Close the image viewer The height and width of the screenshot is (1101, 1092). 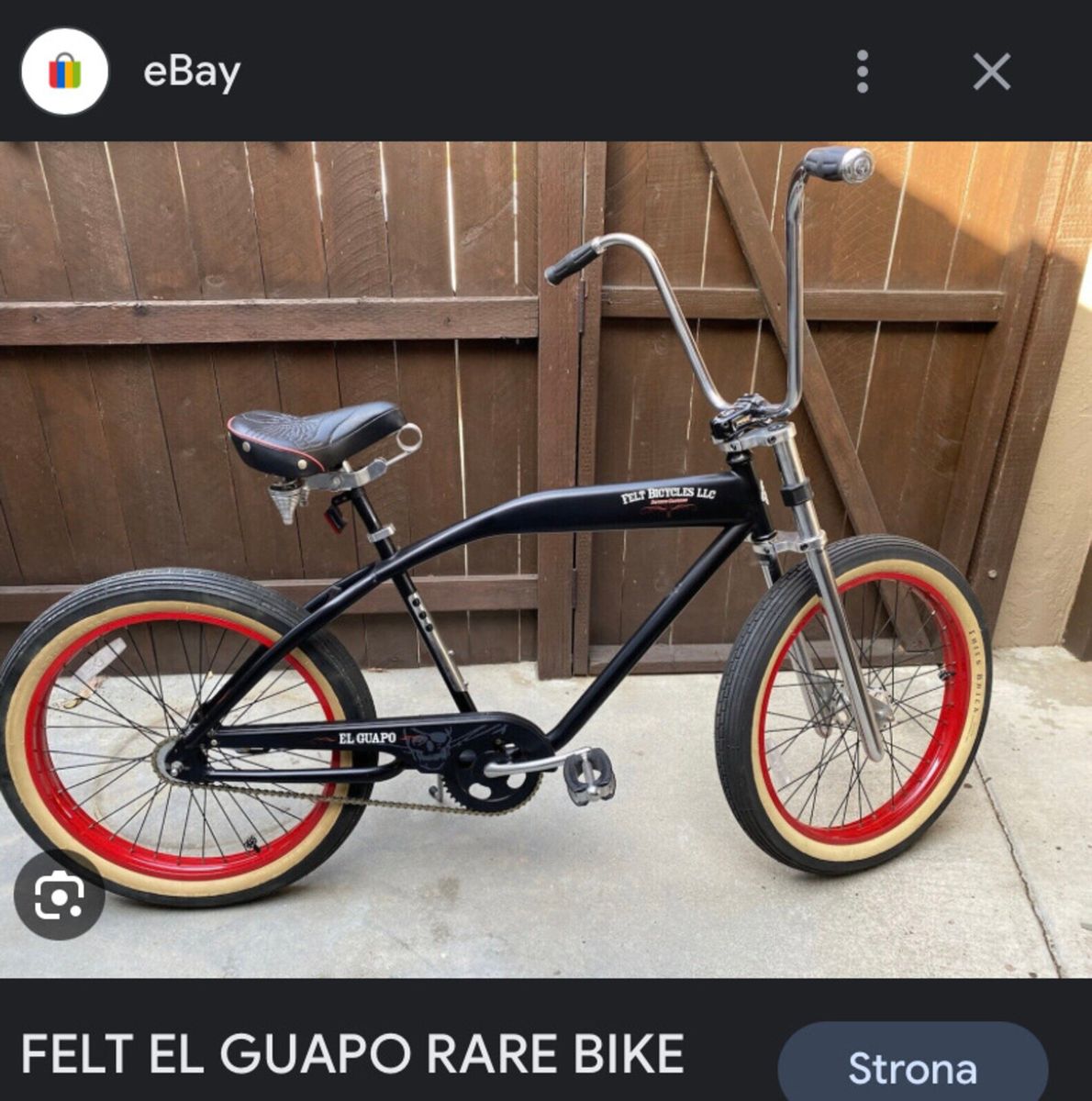991,72
